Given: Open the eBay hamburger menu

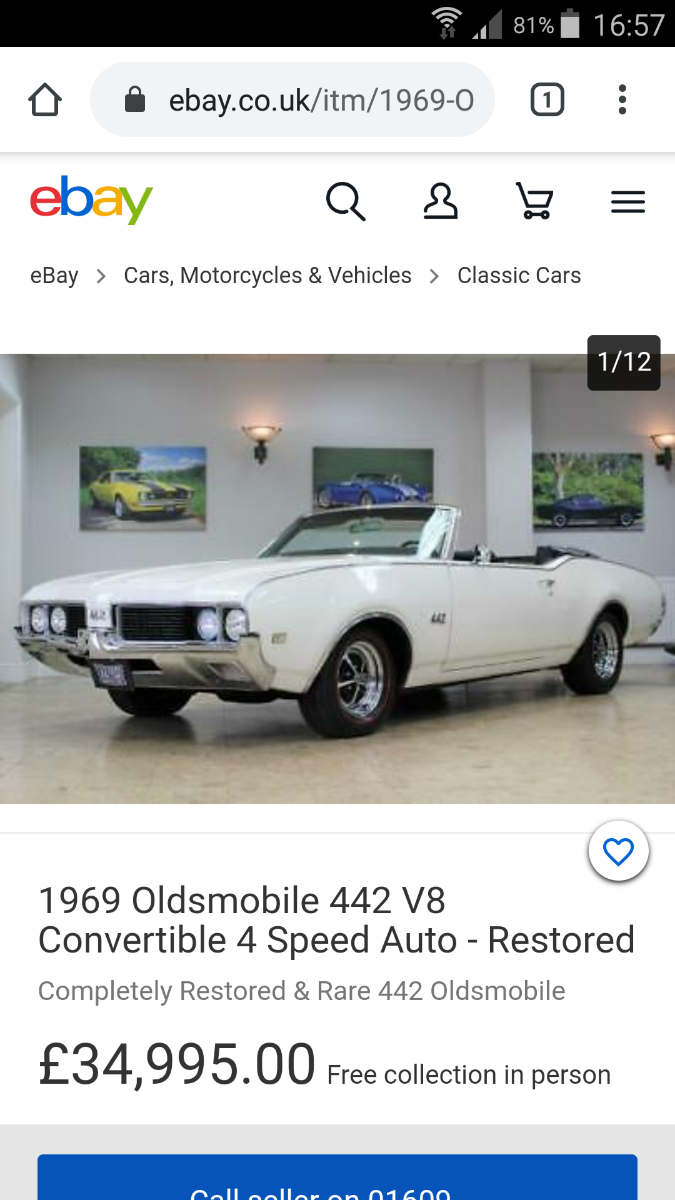Looking at the screenshot, I should pyautogui.click(x=628, y=203).
